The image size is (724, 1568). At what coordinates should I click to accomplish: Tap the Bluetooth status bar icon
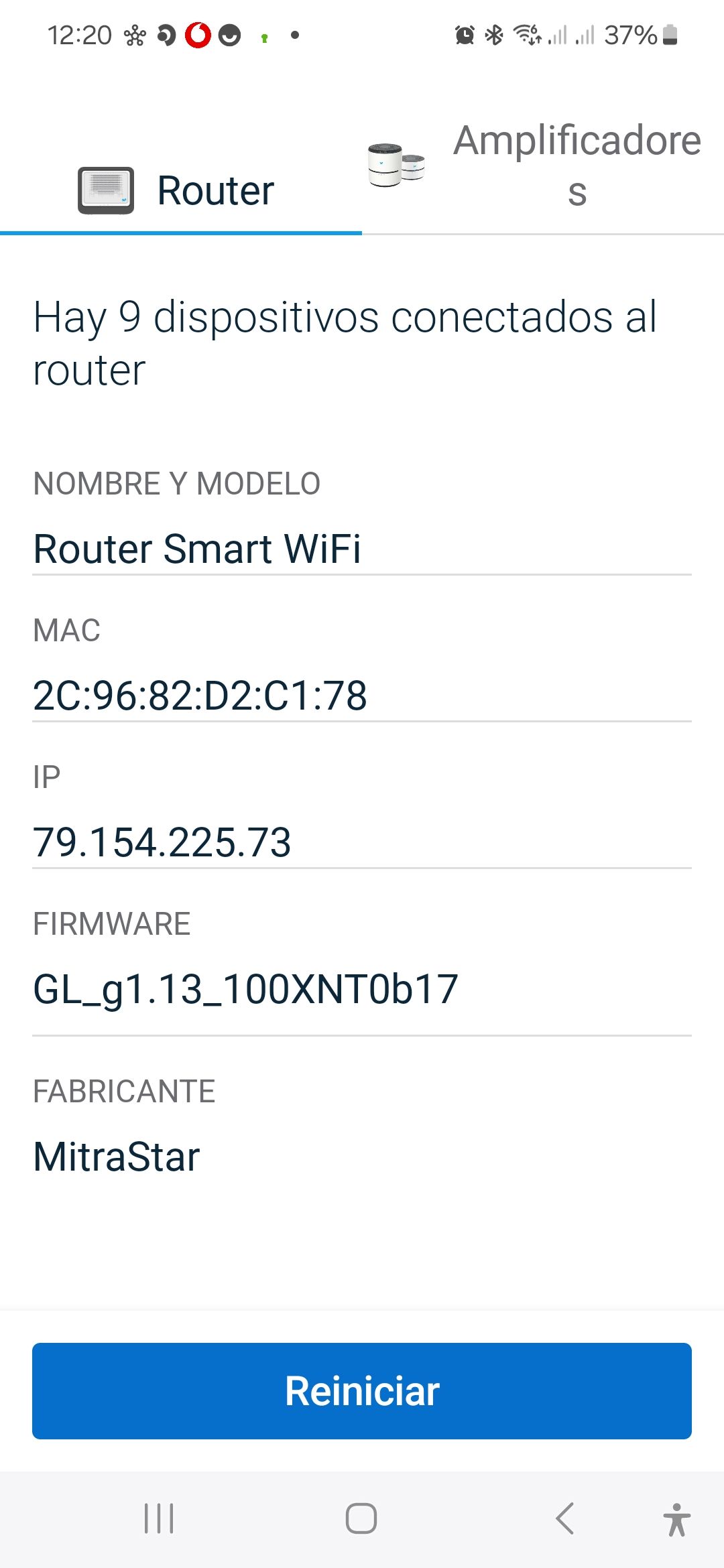[493, 35]
